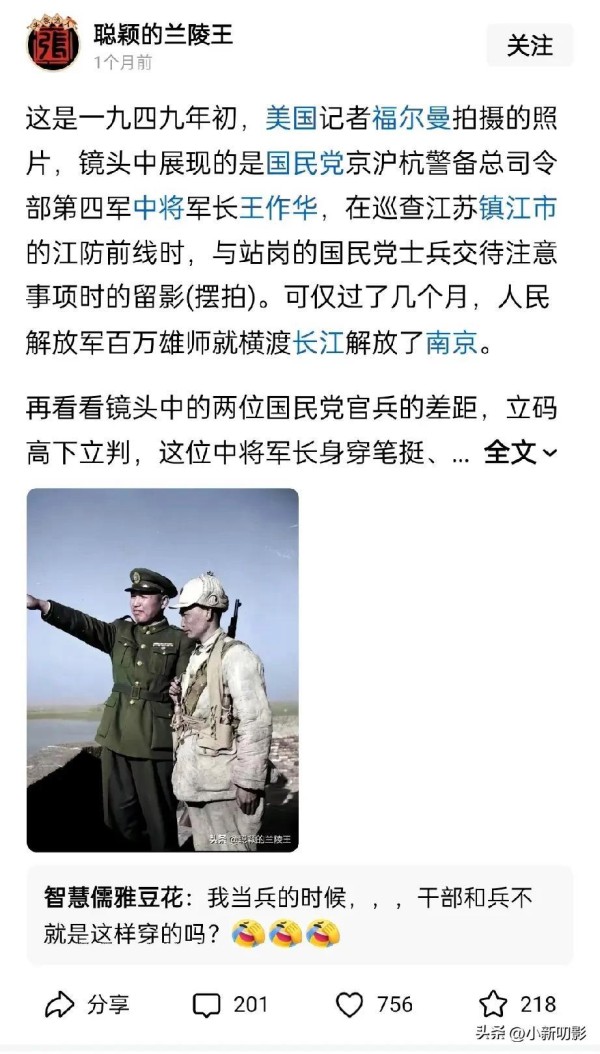
Task: Open the 长江 link
Action: click(x=318, y=343)
